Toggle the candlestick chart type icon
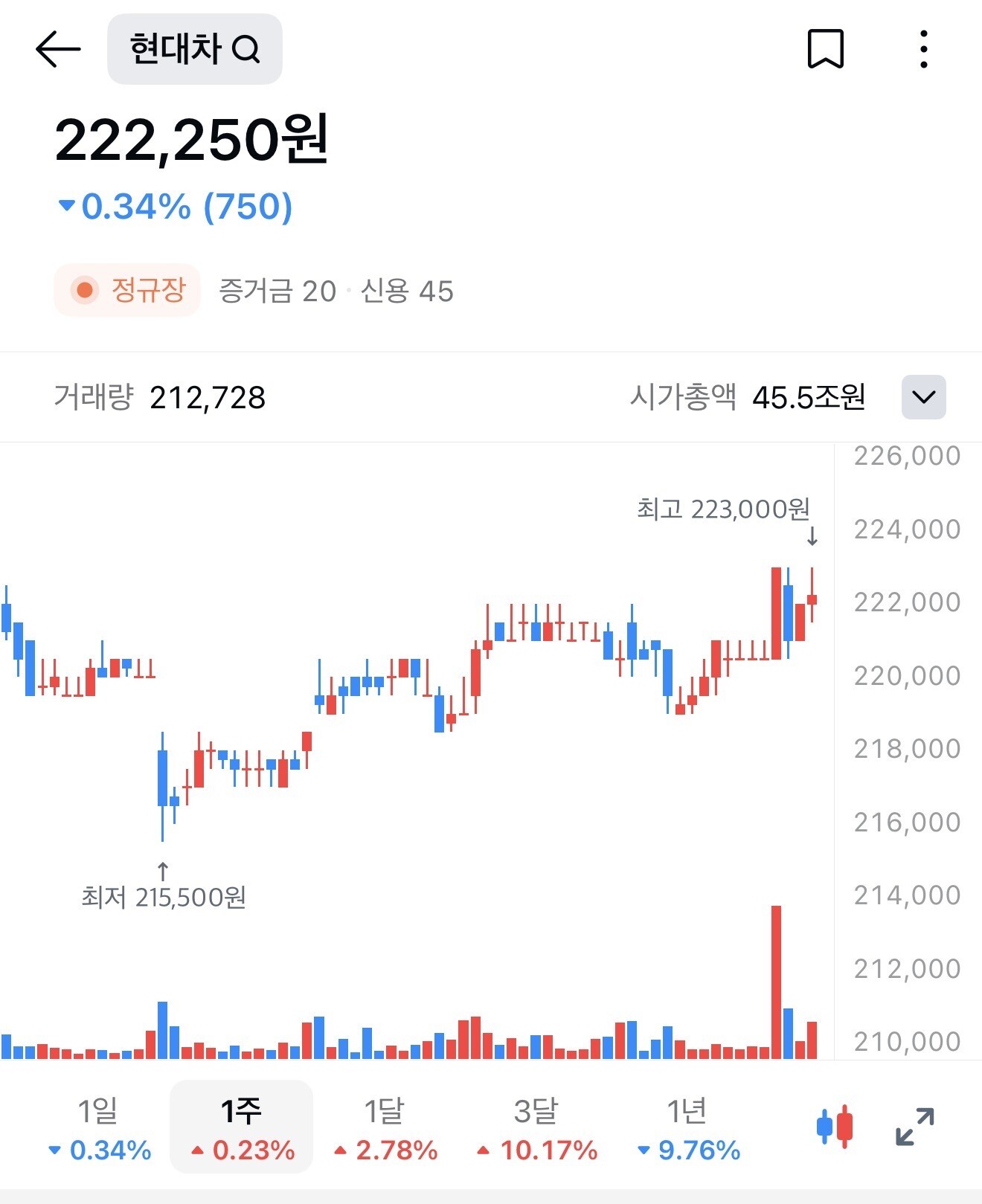 835,1127
